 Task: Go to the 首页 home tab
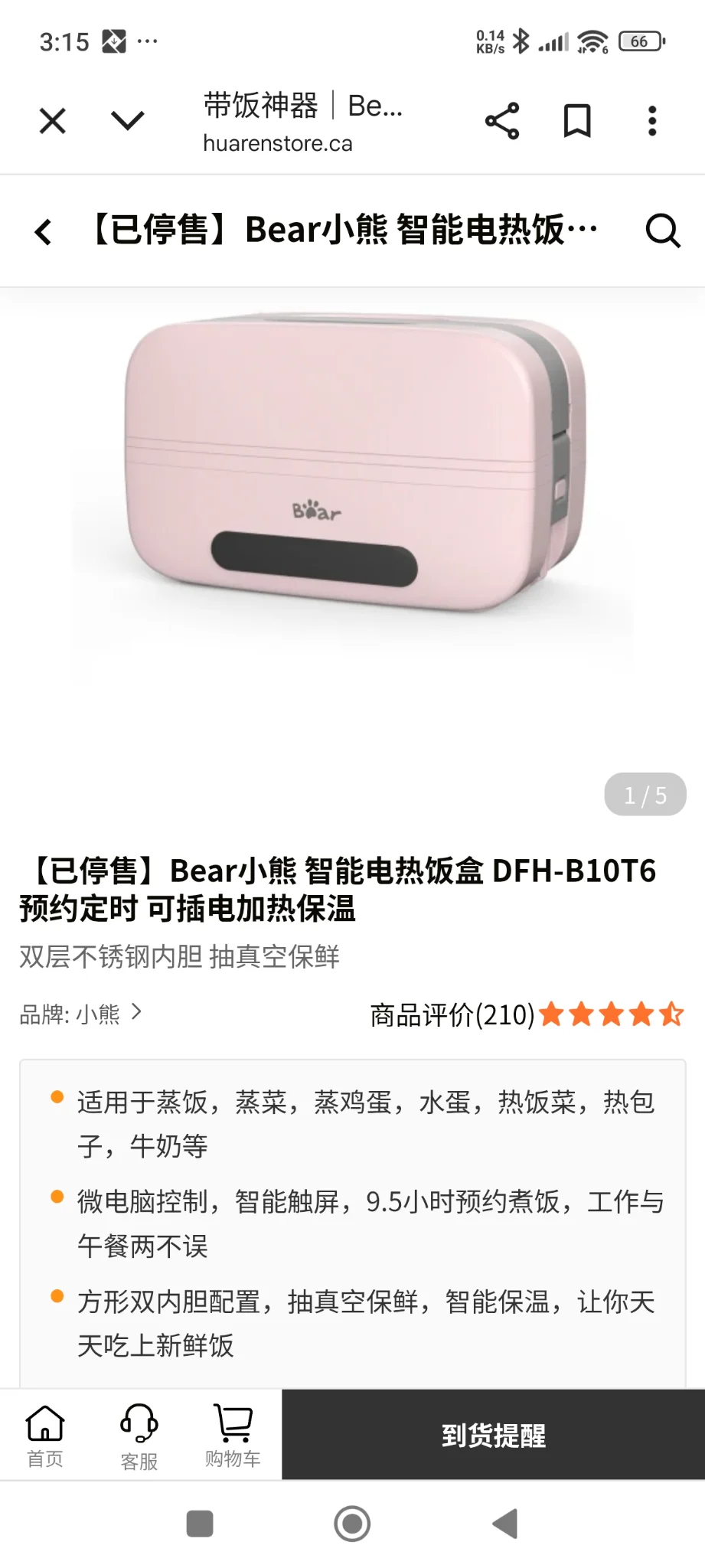[45, 1436]
